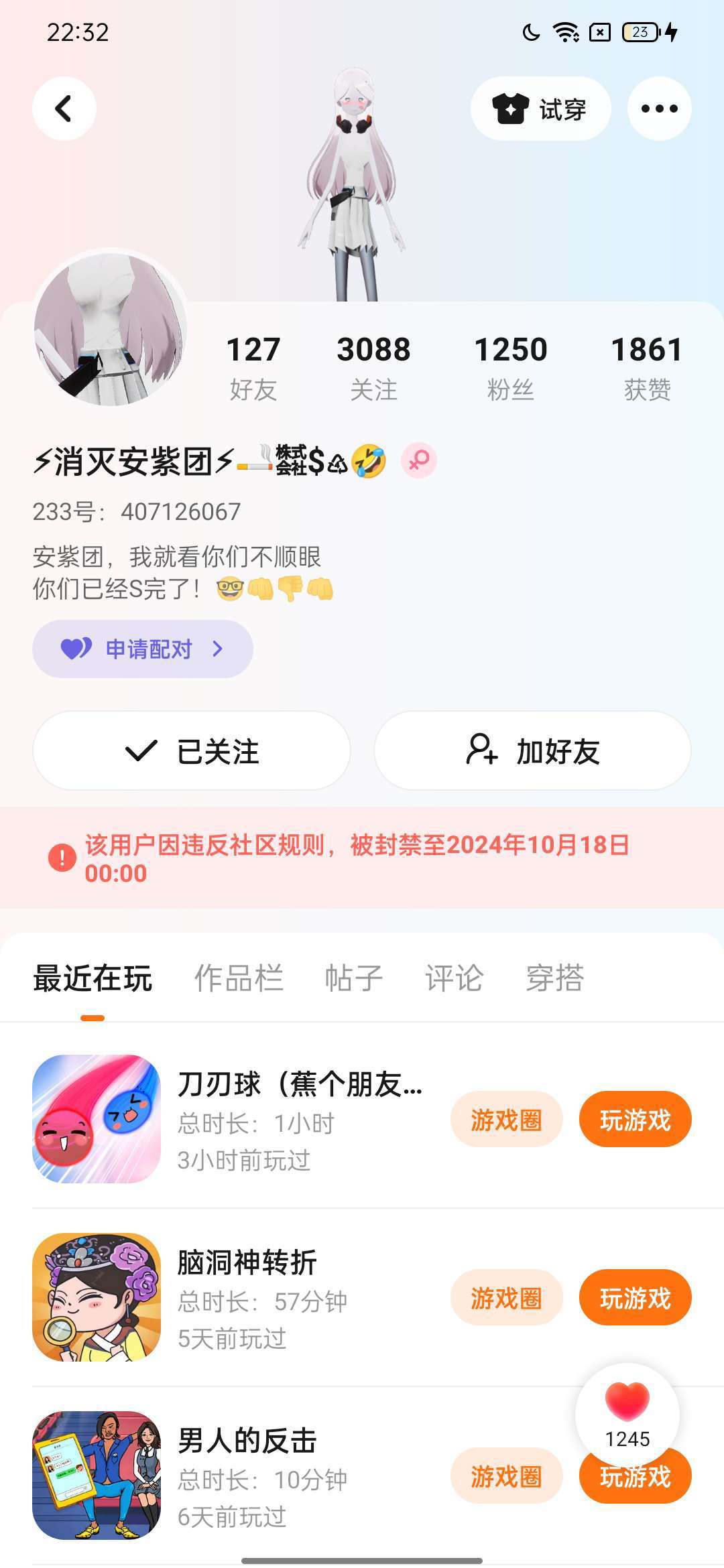724x1568 pixels.
Task: Tap 加好友 to add as friend
Action: point(532,750)
